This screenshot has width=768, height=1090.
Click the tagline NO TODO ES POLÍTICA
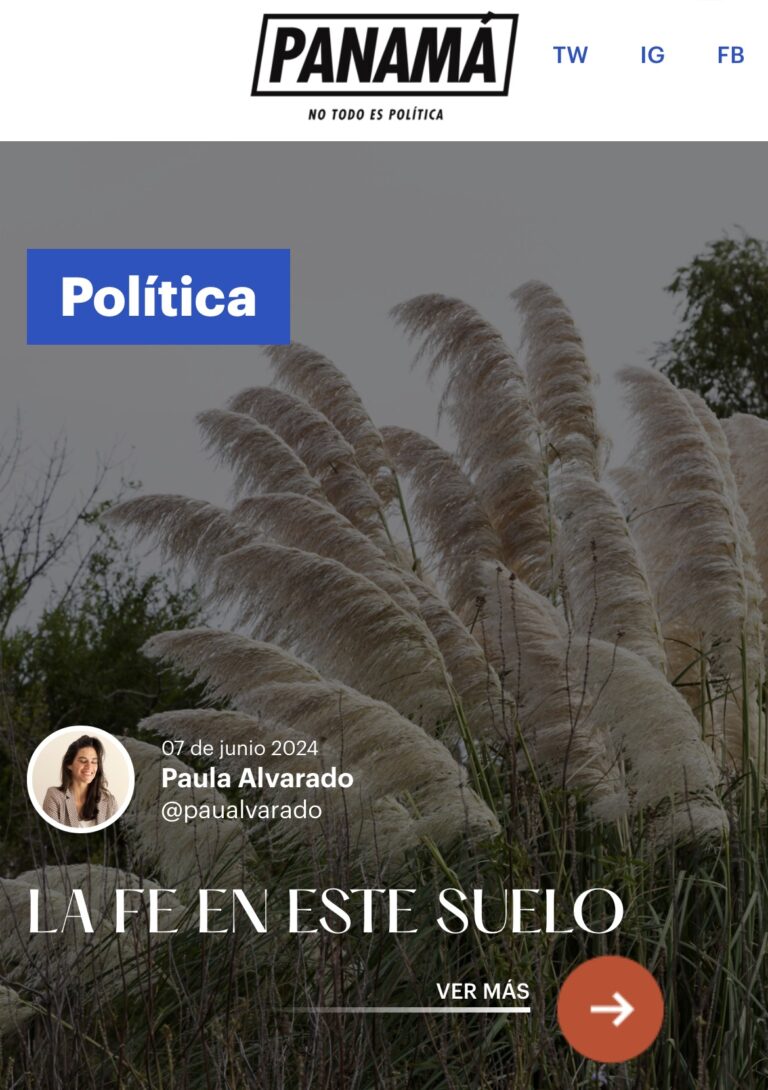[x=377, y=114]
